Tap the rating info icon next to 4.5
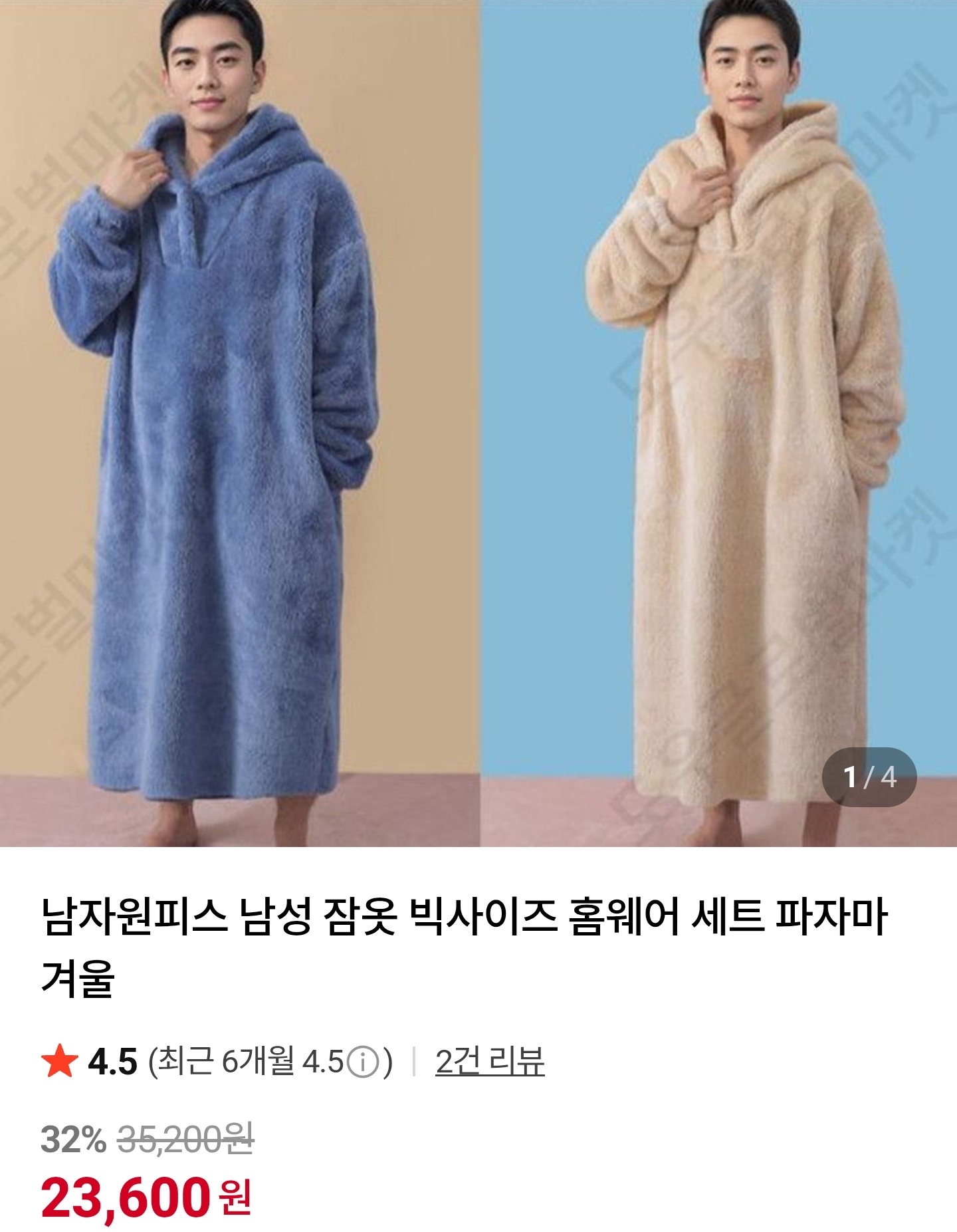This screenshot has width=957, height=1232. 363,1062
